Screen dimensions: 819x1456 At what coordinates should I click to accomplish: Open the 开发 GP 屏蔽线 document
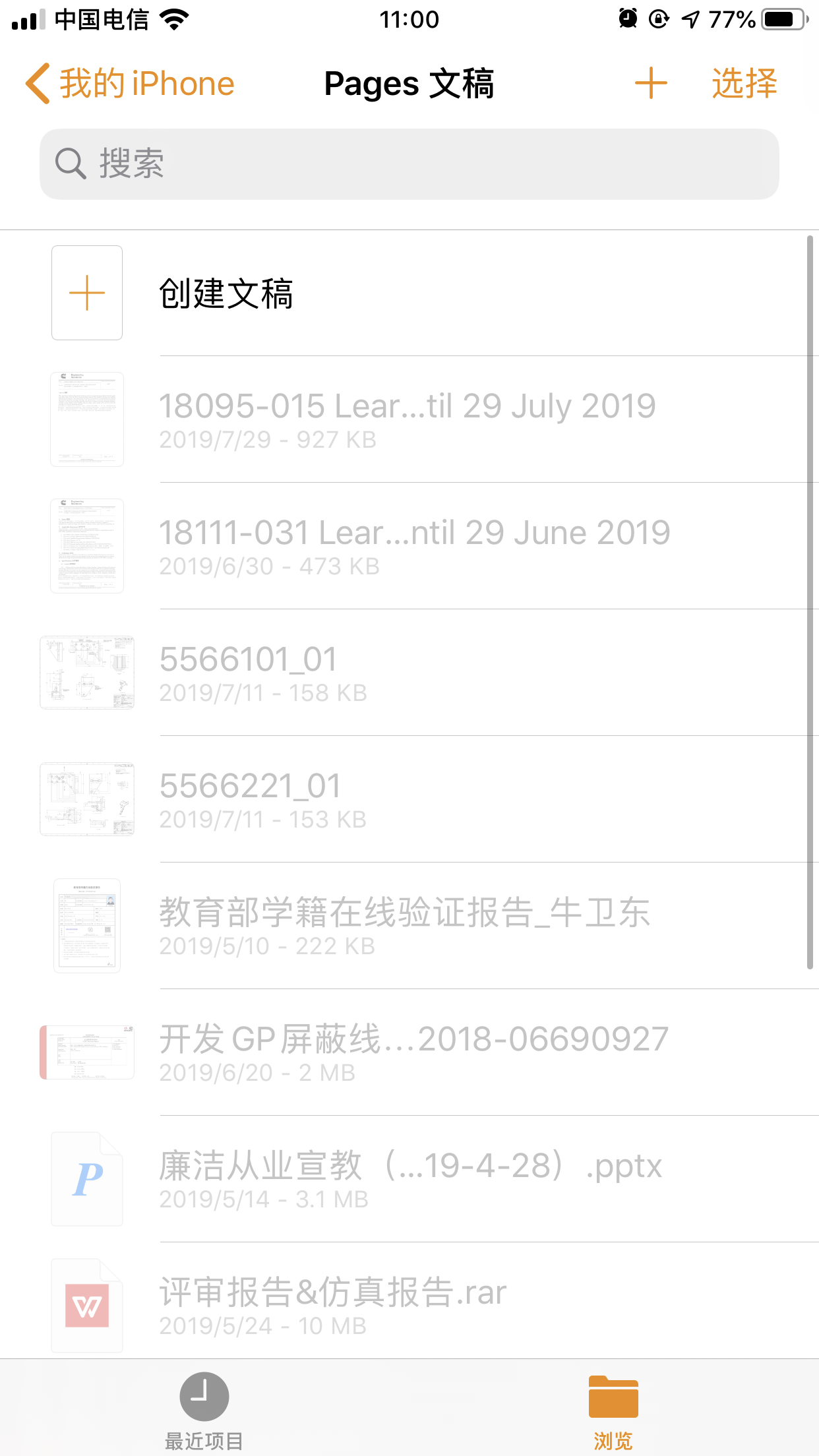point(414,1052)
